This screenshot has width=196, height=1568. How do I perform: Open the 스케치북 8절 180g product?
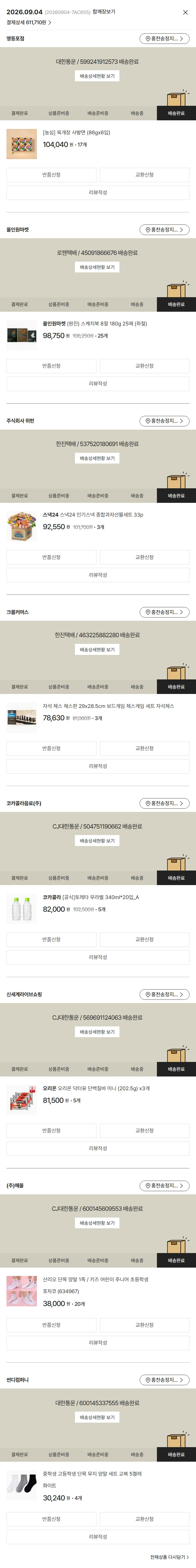pos(95,324)
